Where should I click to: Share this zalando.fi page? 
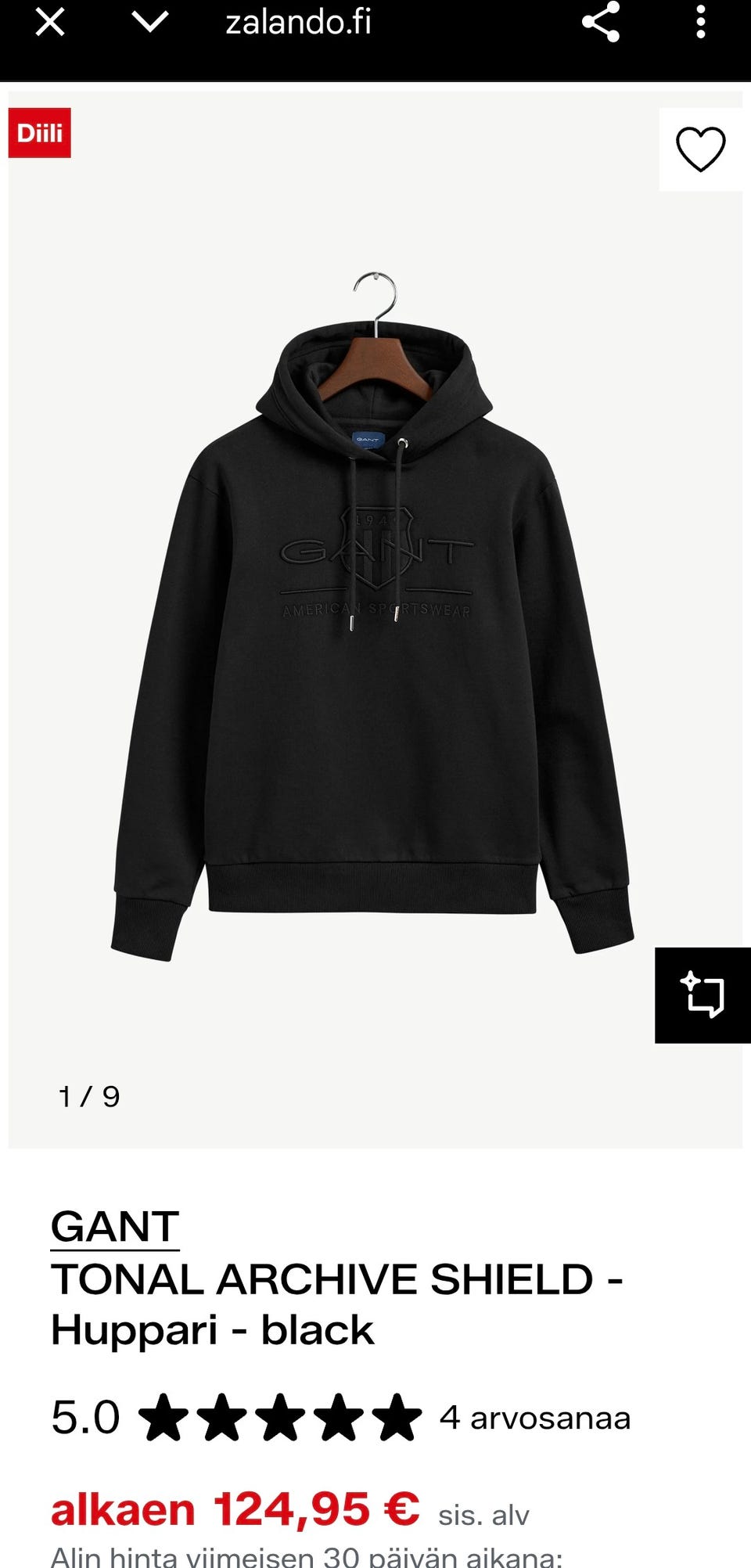[x=601, y=22]
